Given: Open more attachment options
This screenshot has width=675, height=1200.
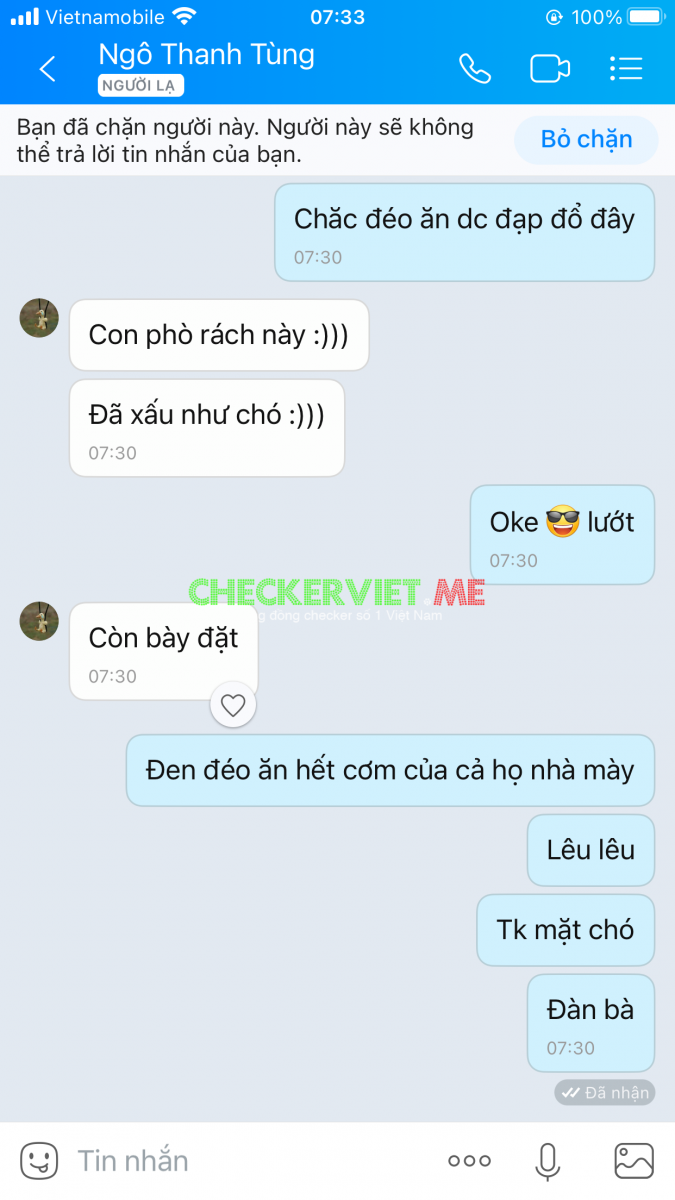Looking at the screenshot, I should point(469,1160).
